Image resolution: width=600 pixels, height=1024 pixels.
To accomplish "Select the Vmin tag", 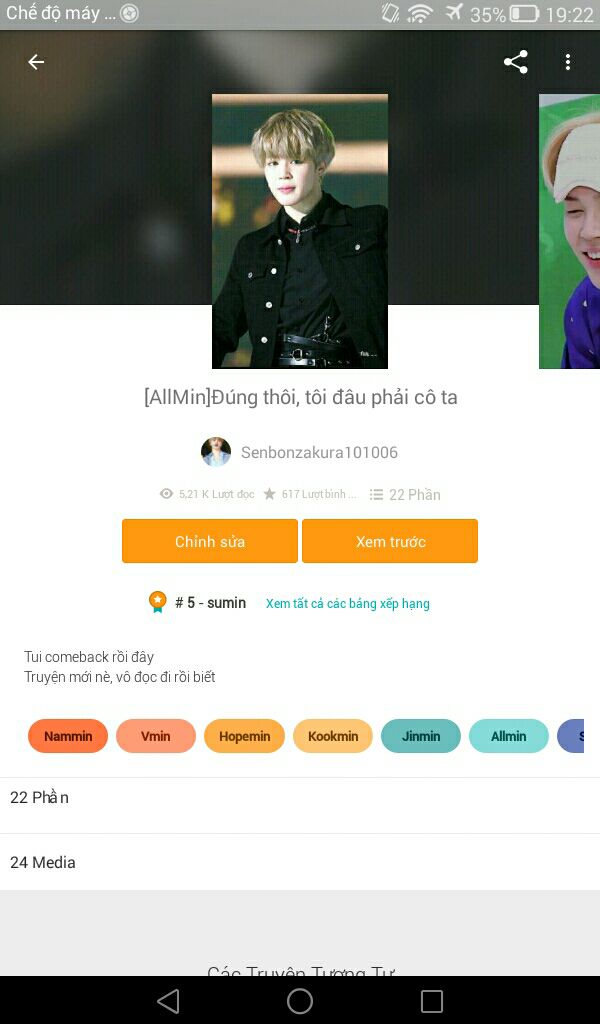I will [155, 736].
